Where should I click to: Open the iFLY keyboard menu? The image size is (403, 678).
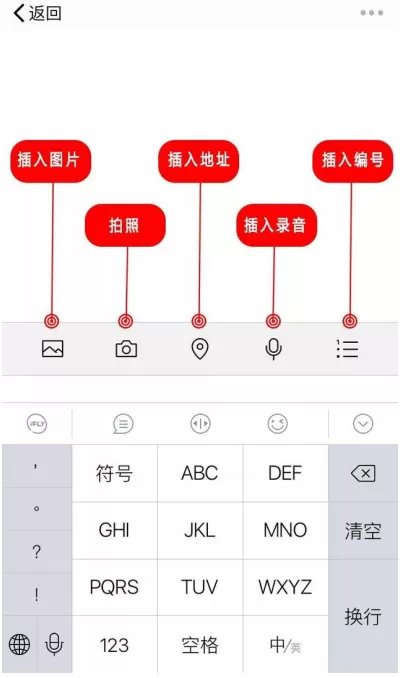37,424
